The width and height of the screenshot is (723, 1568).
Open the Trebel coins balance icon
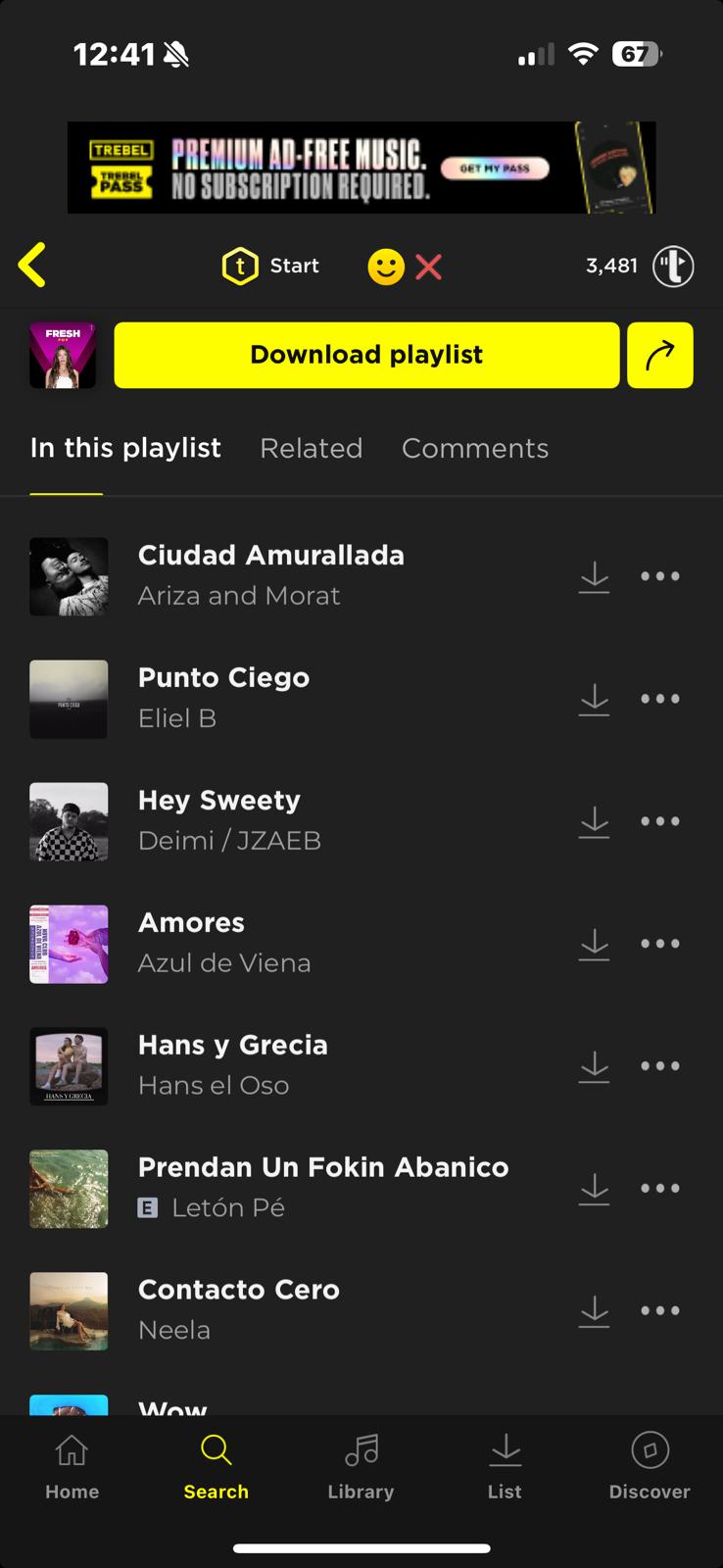(673, 266)
